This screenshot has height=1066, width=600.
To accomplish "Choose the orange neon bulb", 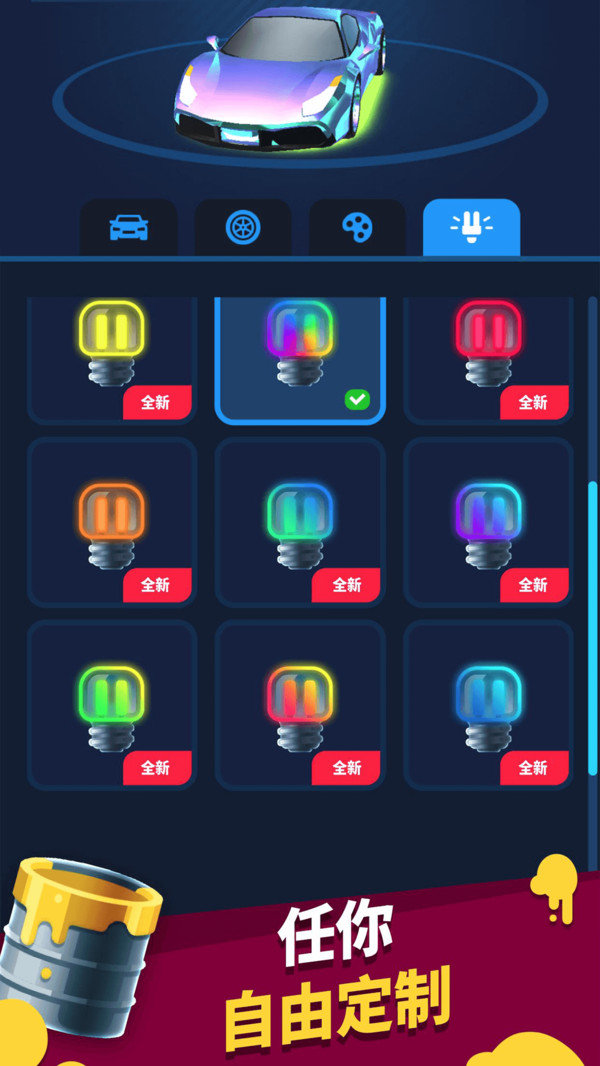I will [x=112, y=523].
